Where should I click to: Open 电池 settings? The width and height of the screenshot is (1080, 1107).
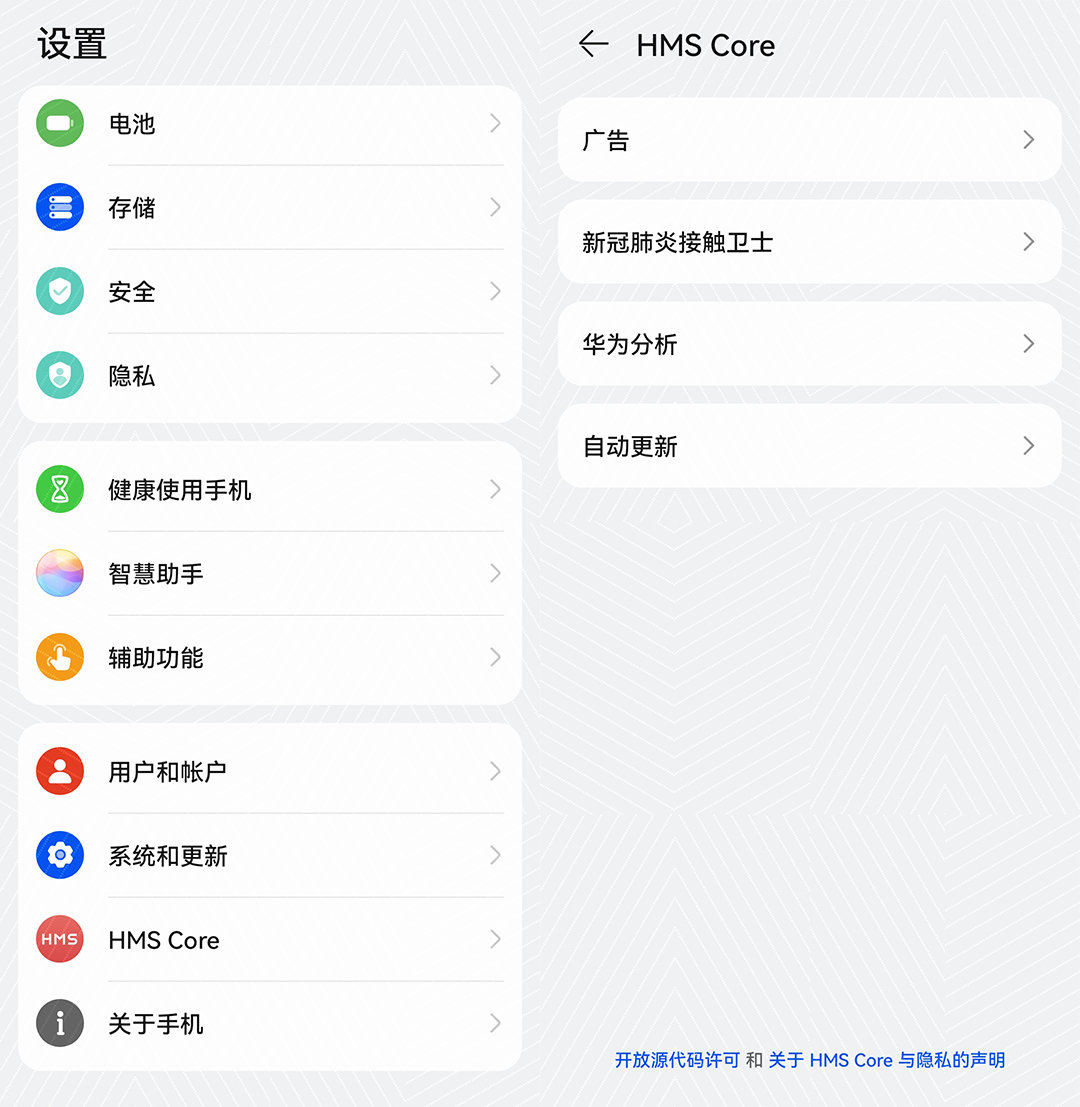270,124
